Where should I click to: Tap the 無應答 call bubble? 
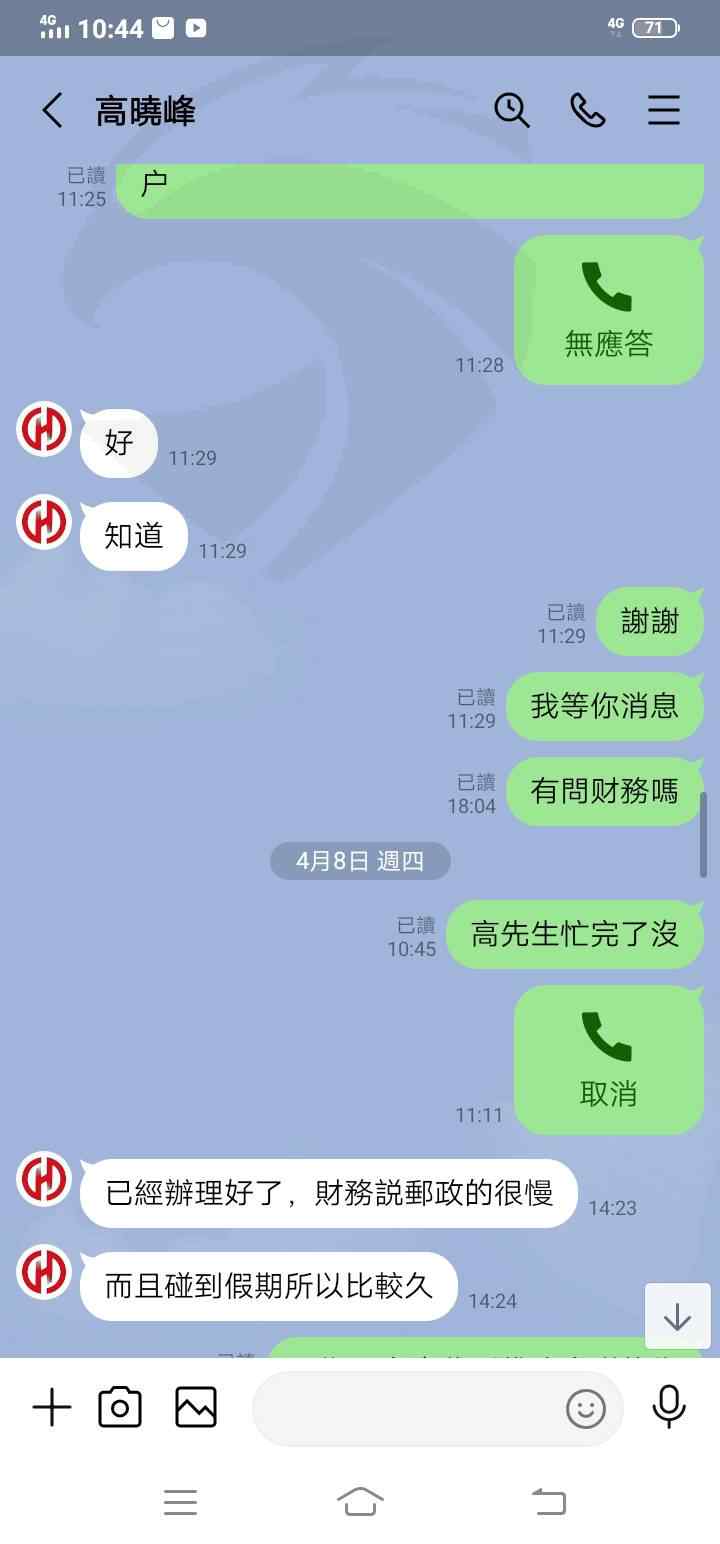(x=609, y=310)
